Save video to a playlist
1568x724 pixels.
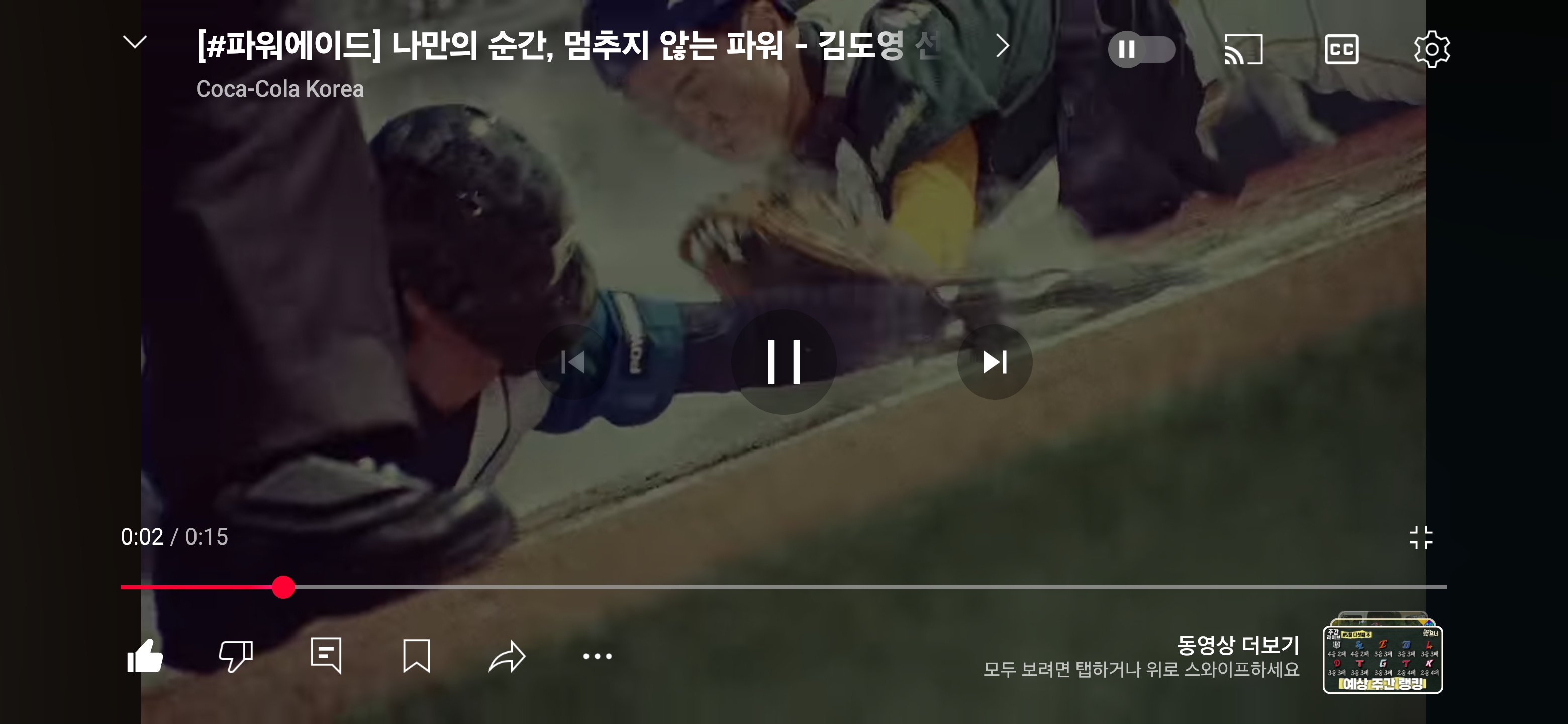pyautogui.click(x=416, y=656)
